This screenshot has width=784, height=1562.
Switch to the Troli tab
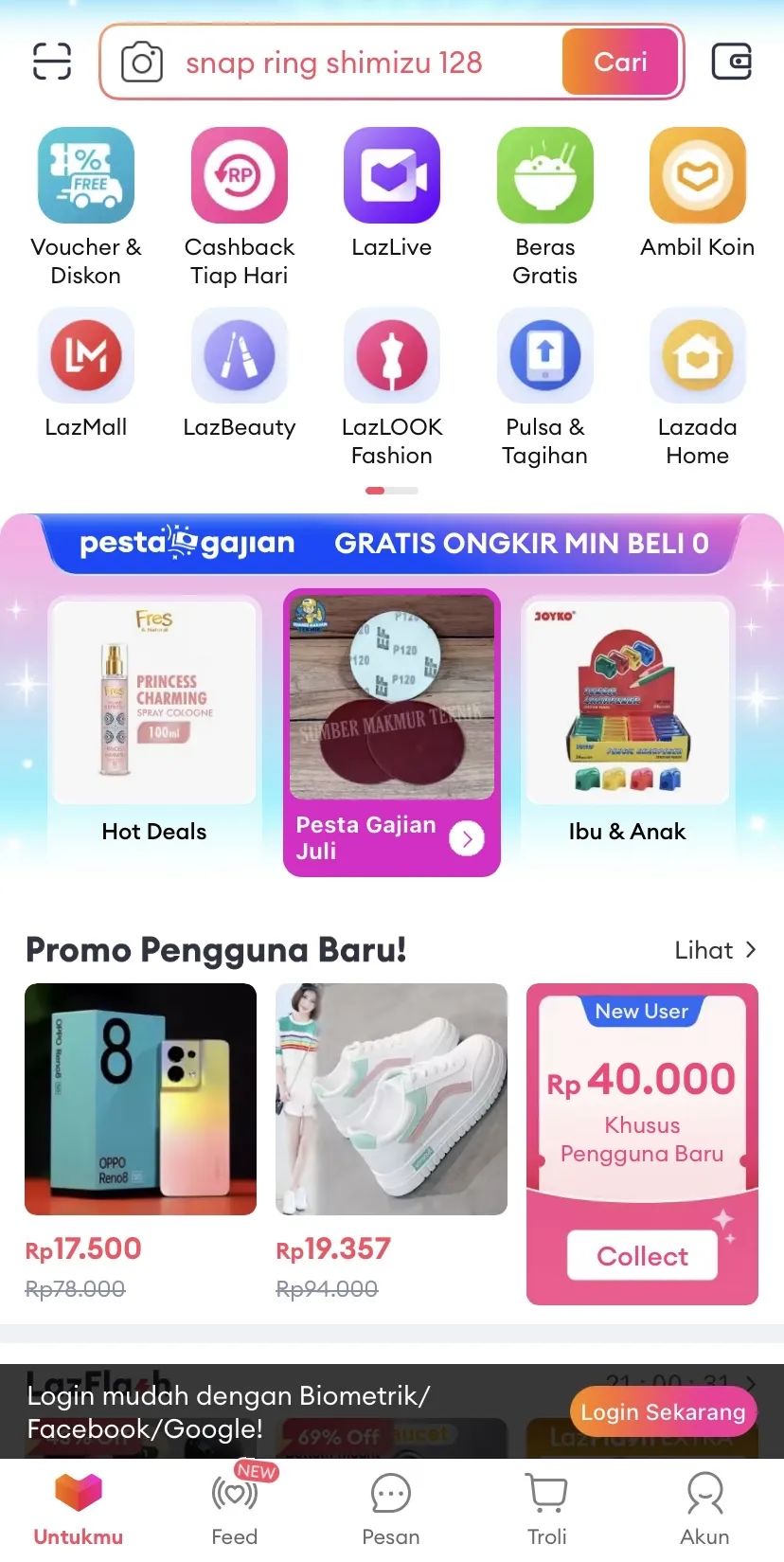(x=547, y=1510)
